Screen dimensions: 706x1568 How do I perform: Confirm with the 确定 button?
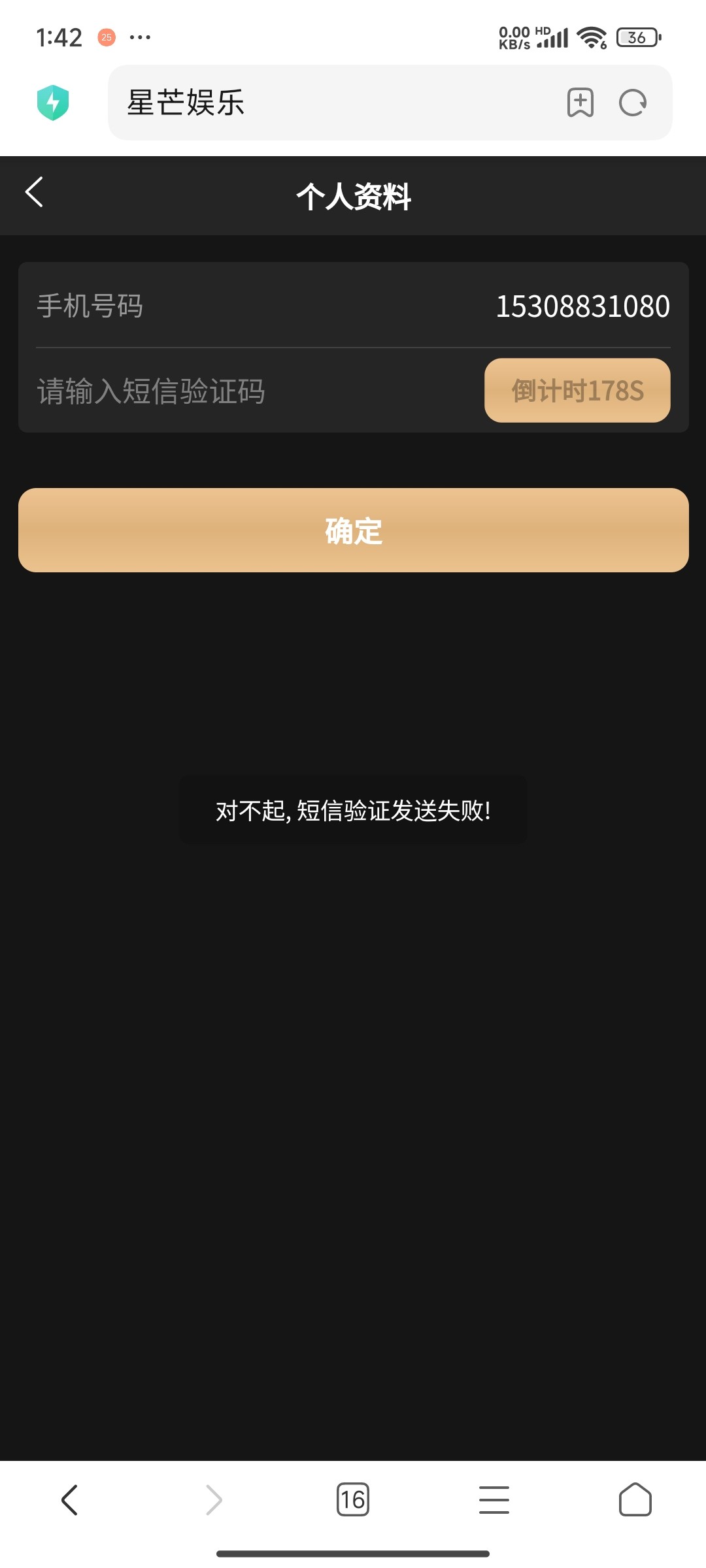coord(353,531)
